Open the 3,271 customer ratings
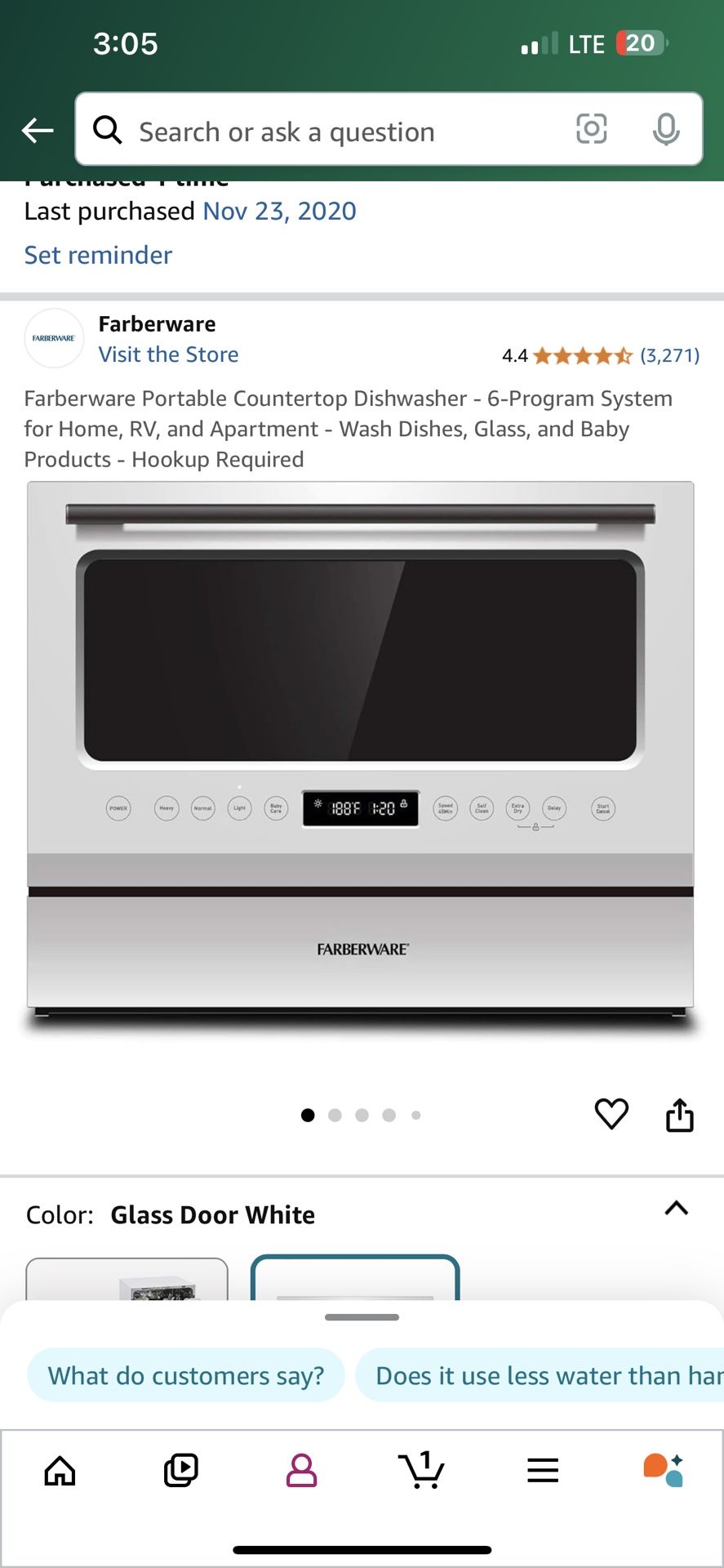 click(669, 355)
